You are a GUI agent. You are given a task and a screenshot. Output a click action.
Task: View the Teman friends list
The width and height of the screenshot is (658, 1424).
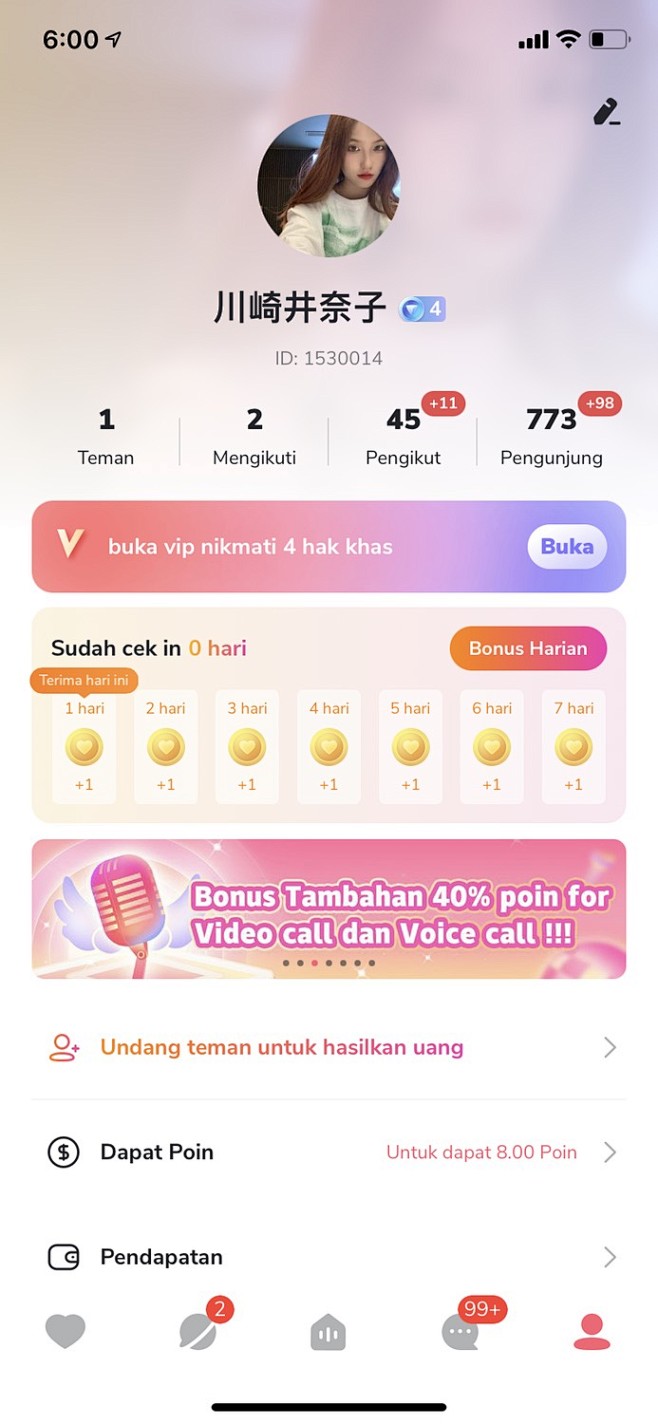[x=106, y=437]
